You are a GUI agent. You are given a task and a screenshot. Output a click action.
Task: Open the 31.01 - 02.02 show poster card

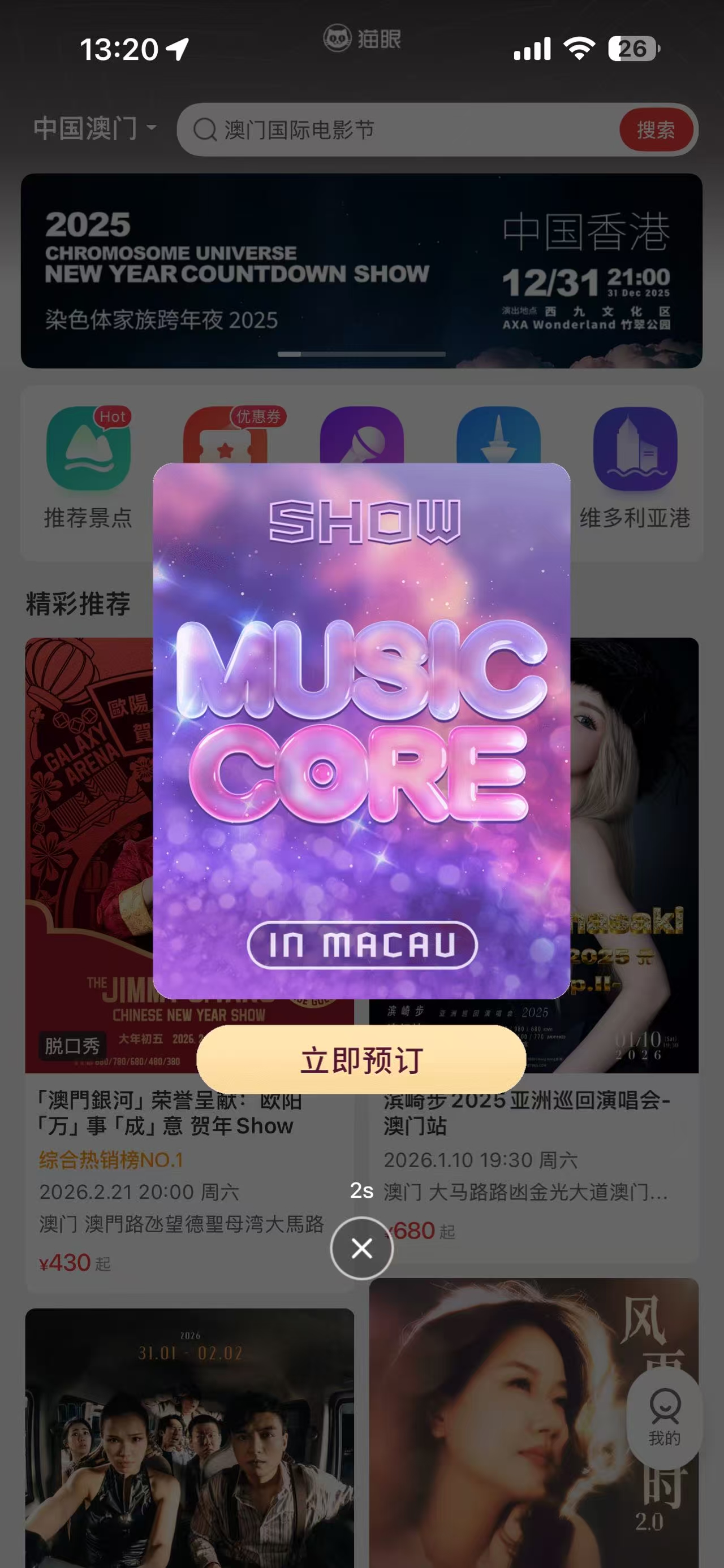click(x=189, y=1436)
